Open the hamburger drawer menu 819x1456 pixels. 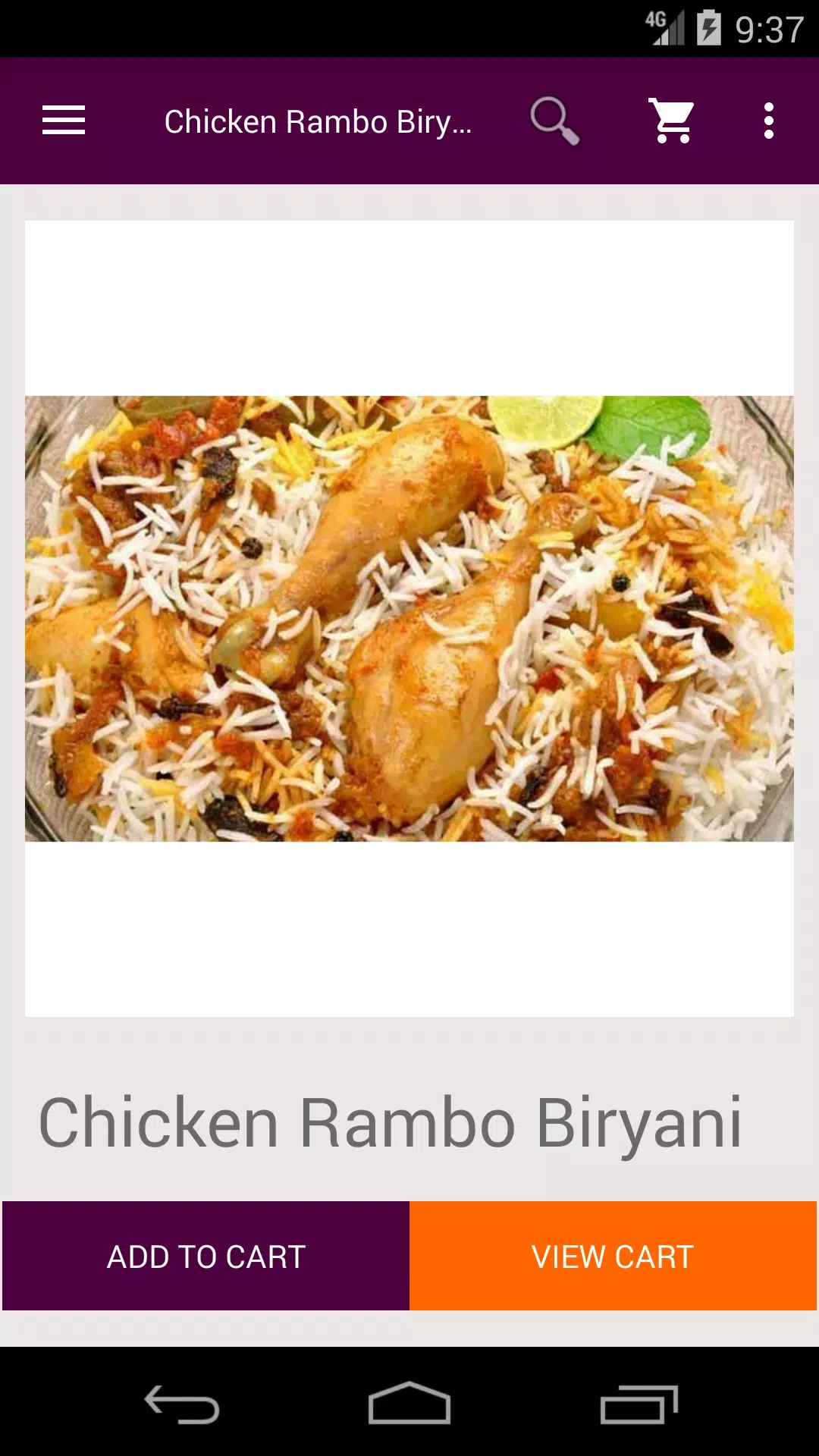point(64,121)
